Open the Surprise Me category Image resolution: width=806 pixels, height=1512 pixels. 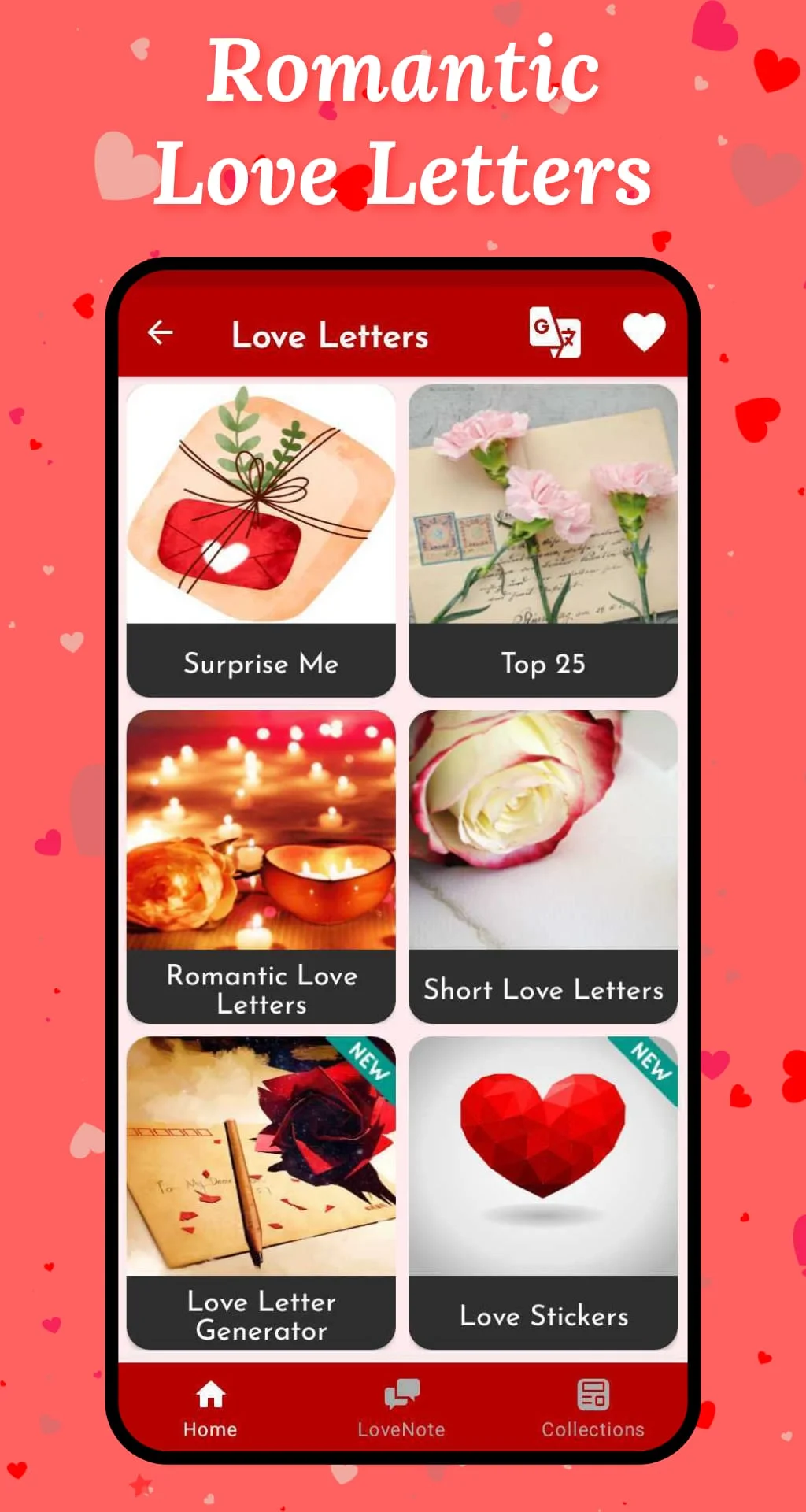[261, 664]
